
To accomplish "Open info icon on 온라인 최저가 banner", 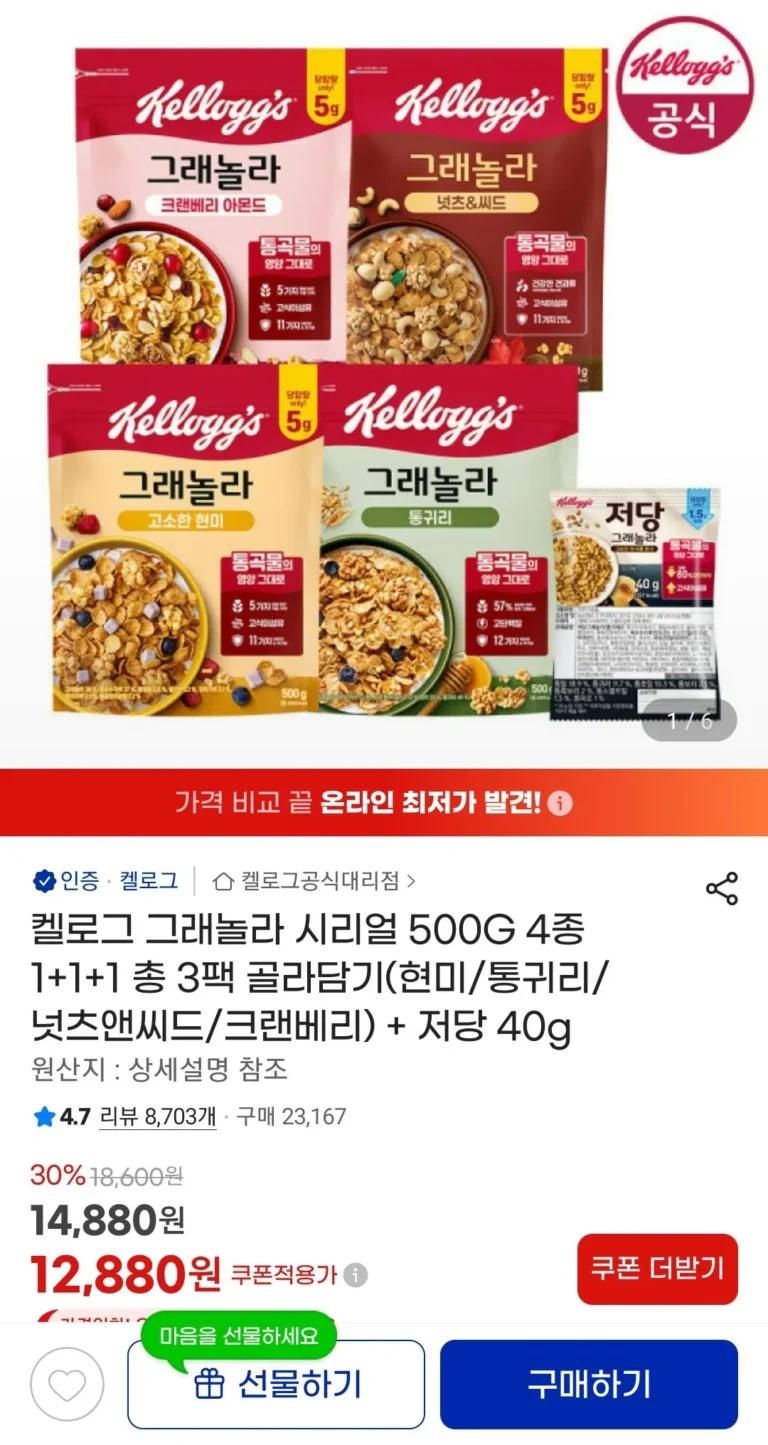I will click(x=561, y=803).
